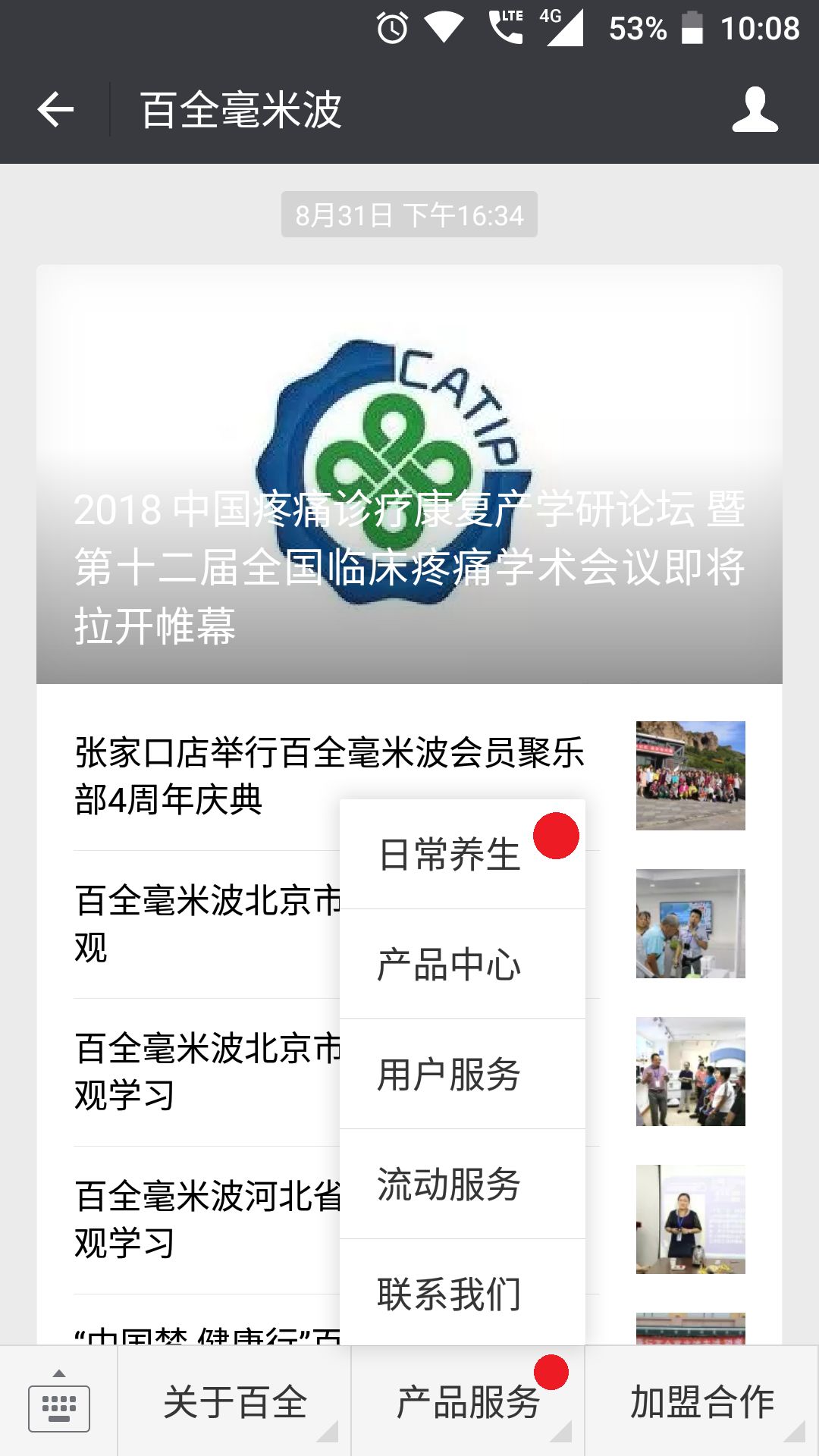This screenshot has width=819, height=1456.
Task: Choose 用户服务 in the popup menu
Action: 449,1075
